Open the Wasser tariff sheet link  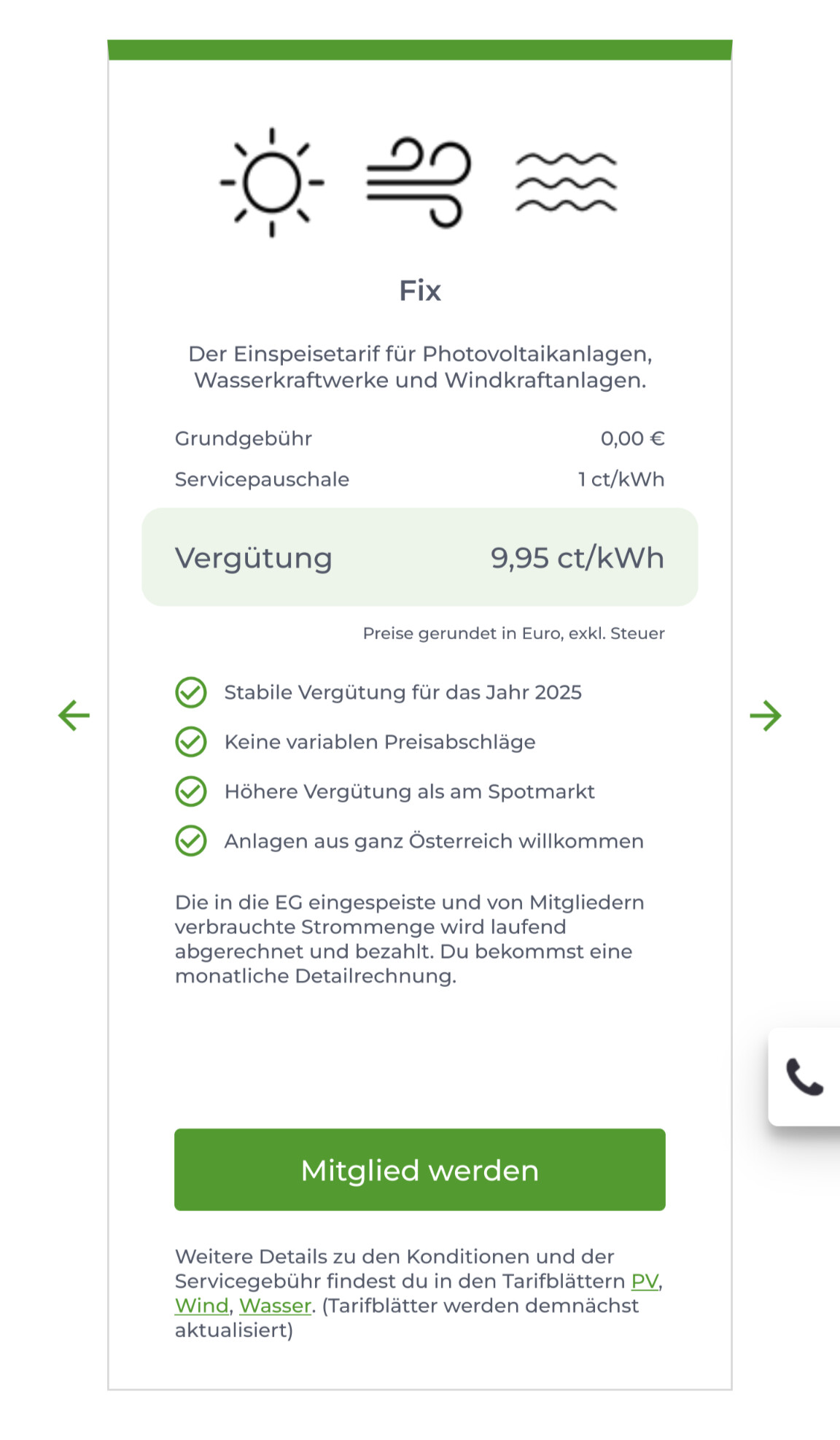pos(276,1306)
